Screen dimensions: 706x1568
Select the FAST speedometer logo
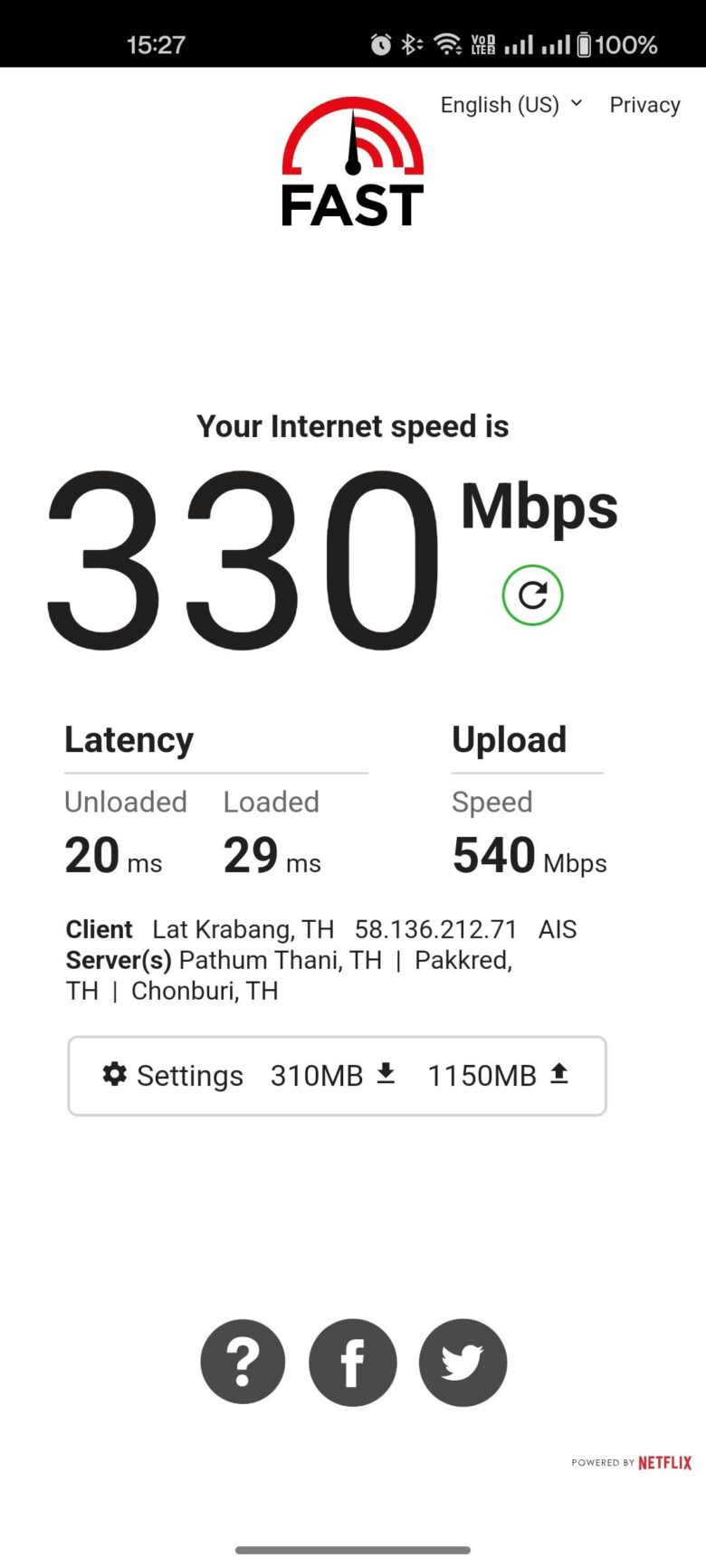352,158
